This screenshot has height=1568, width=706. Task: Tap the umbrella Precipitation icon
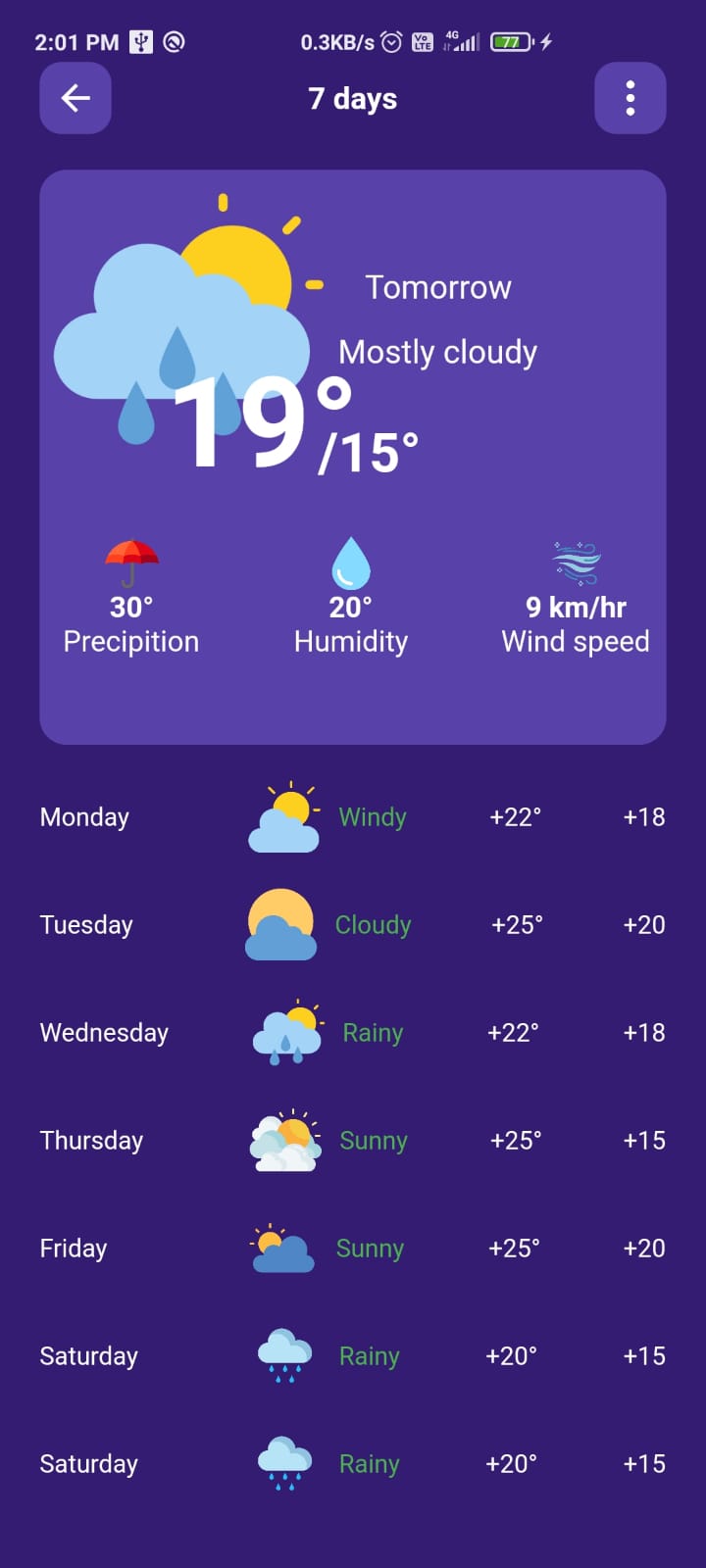(x=130, y=563)
